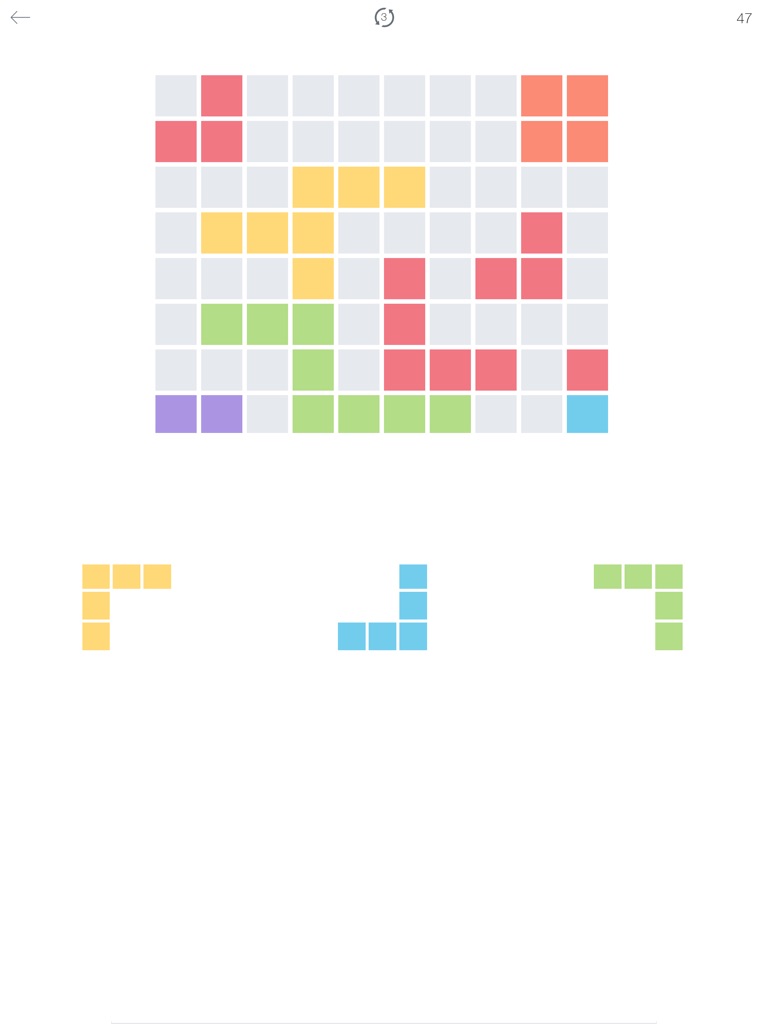Viewport: 768px width, 1024px height.
Task: Click the purple block in the bottom-left corner
Action: click(177, 414)
